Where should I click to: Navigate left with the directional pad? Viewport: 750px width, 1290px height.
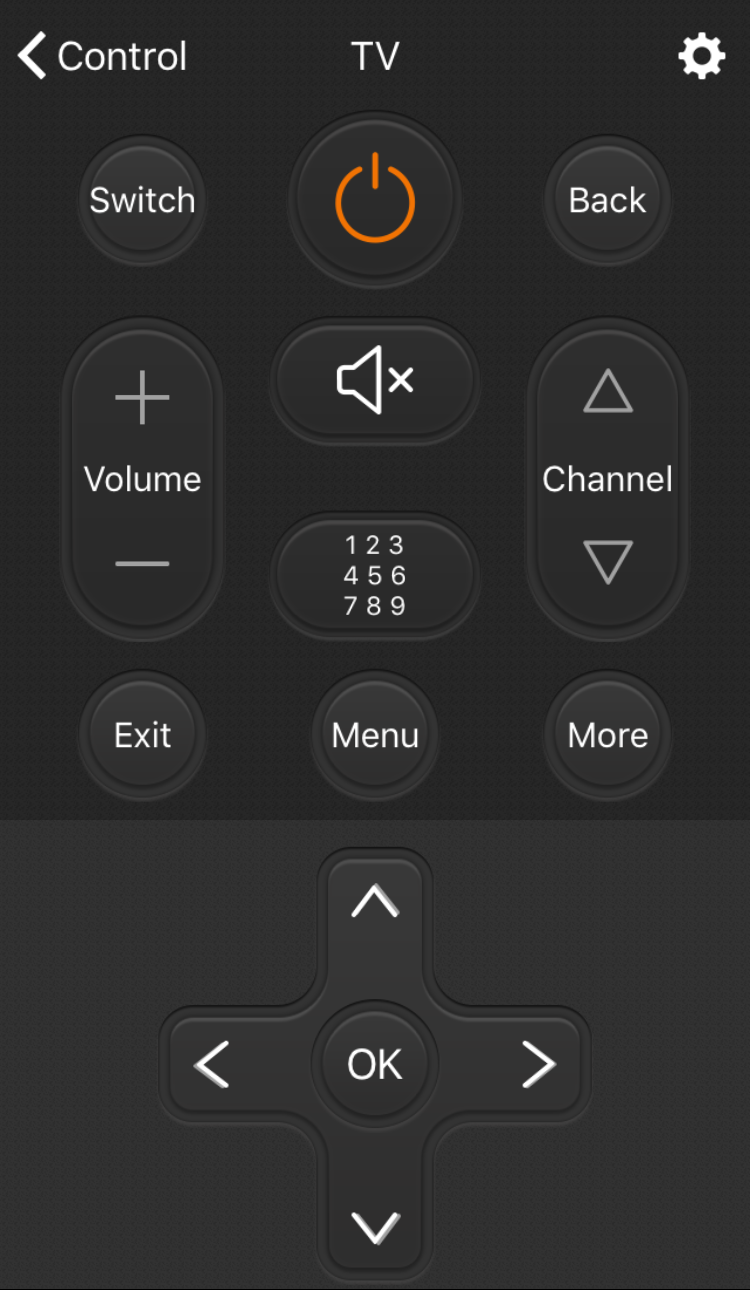(x=213, y=1063)
